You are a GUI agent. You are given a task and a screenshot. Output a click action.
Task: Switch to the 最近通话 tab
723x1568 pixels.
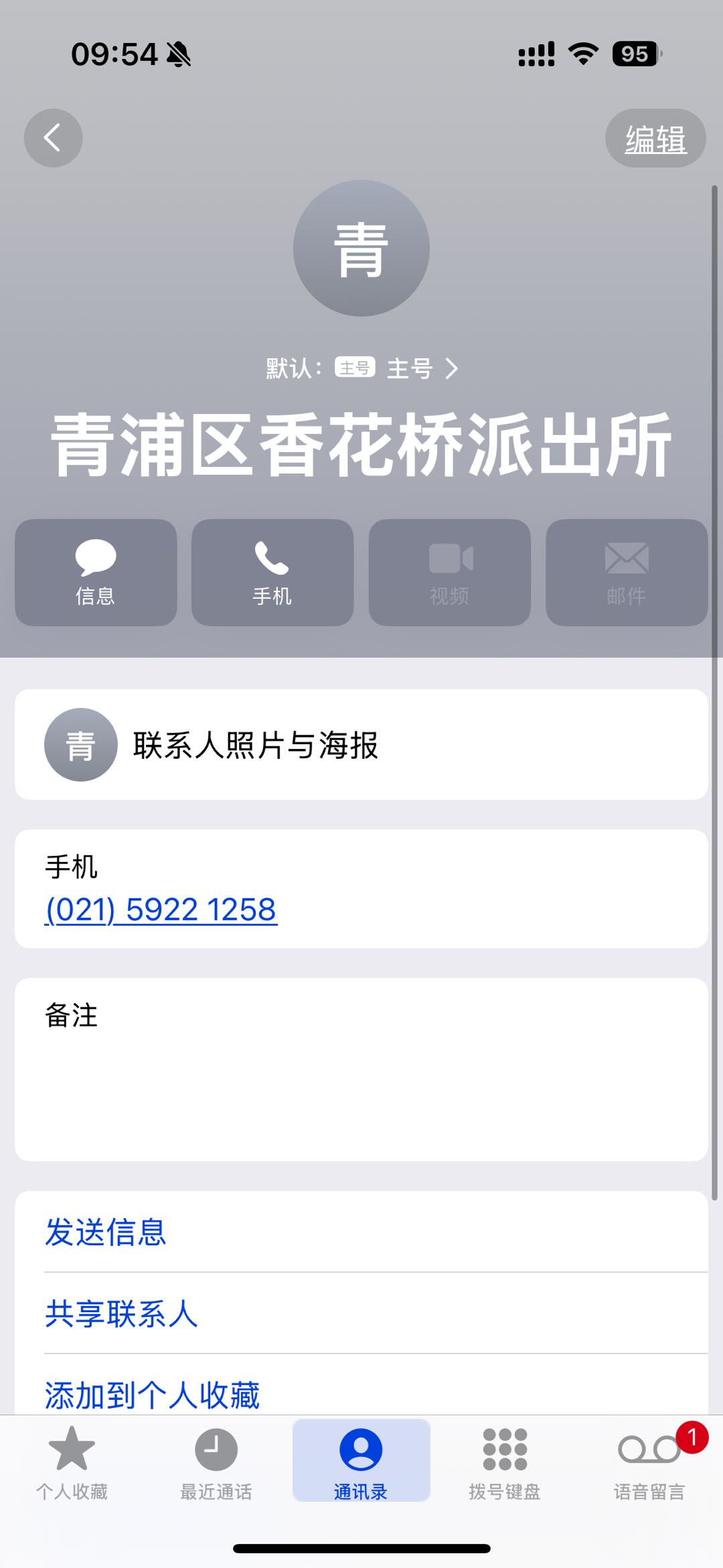(216, 1462)
